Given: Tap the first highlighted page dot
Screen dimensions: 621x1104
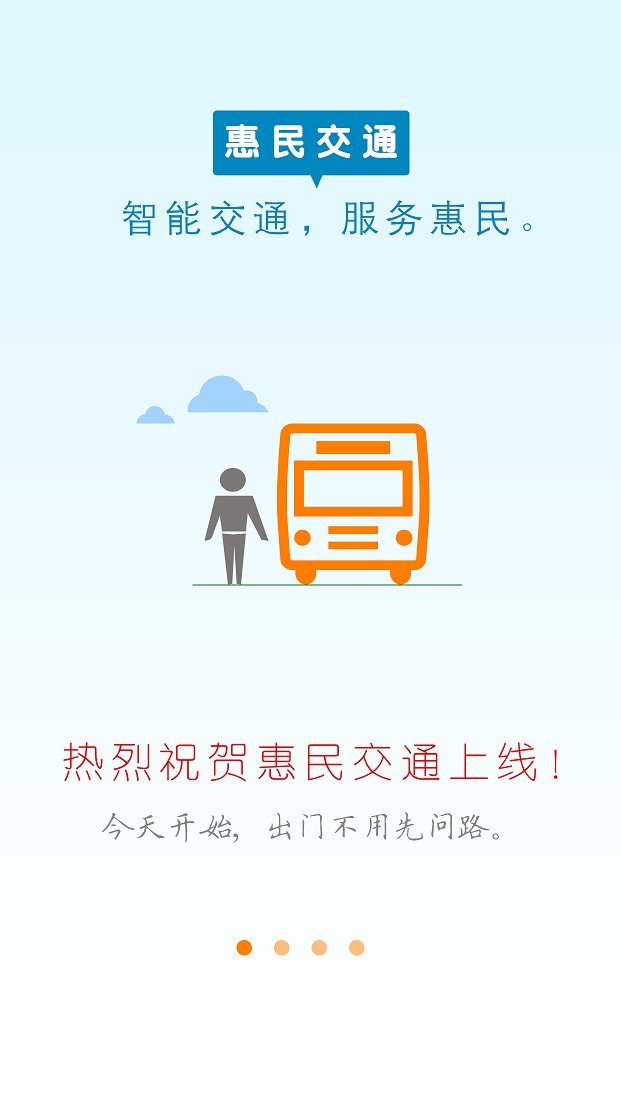Looking at the screenshot, I should (x=244, y=948).
